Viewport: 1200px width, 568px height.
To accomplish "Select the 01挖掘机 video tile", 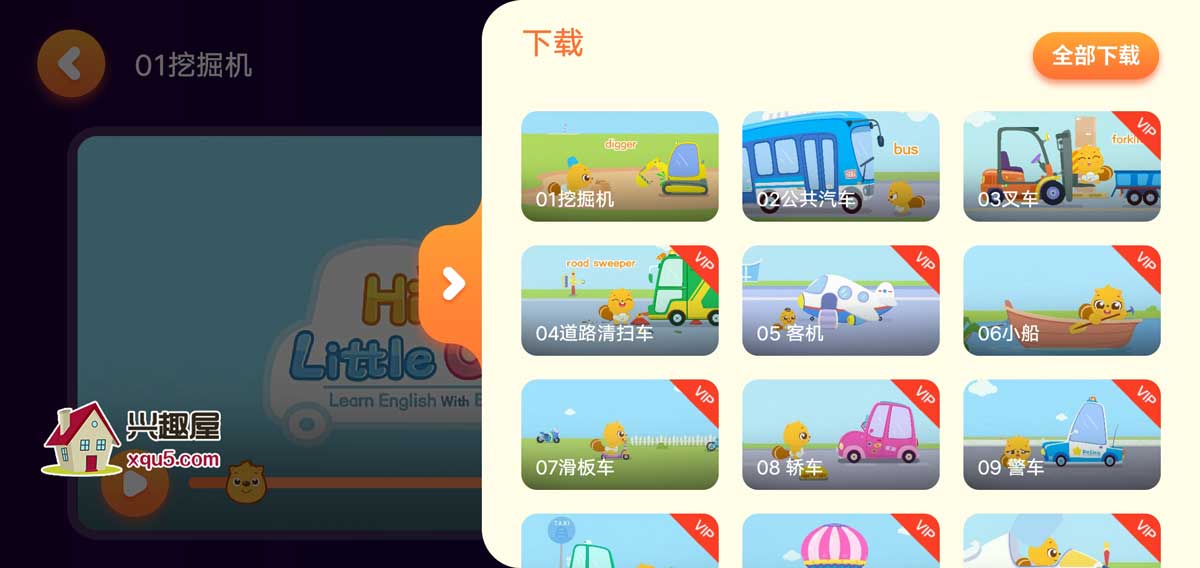I will point(620,166).
